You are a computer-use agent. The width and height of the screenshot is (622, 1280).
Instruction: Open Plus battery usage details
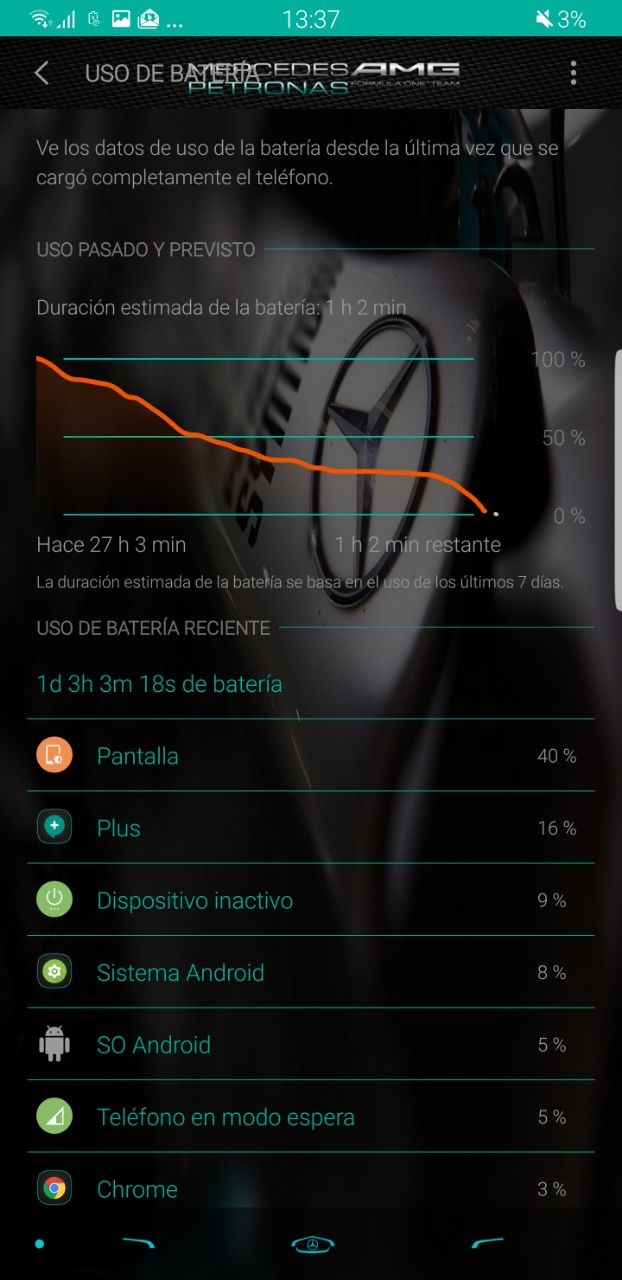coord(310,828)
